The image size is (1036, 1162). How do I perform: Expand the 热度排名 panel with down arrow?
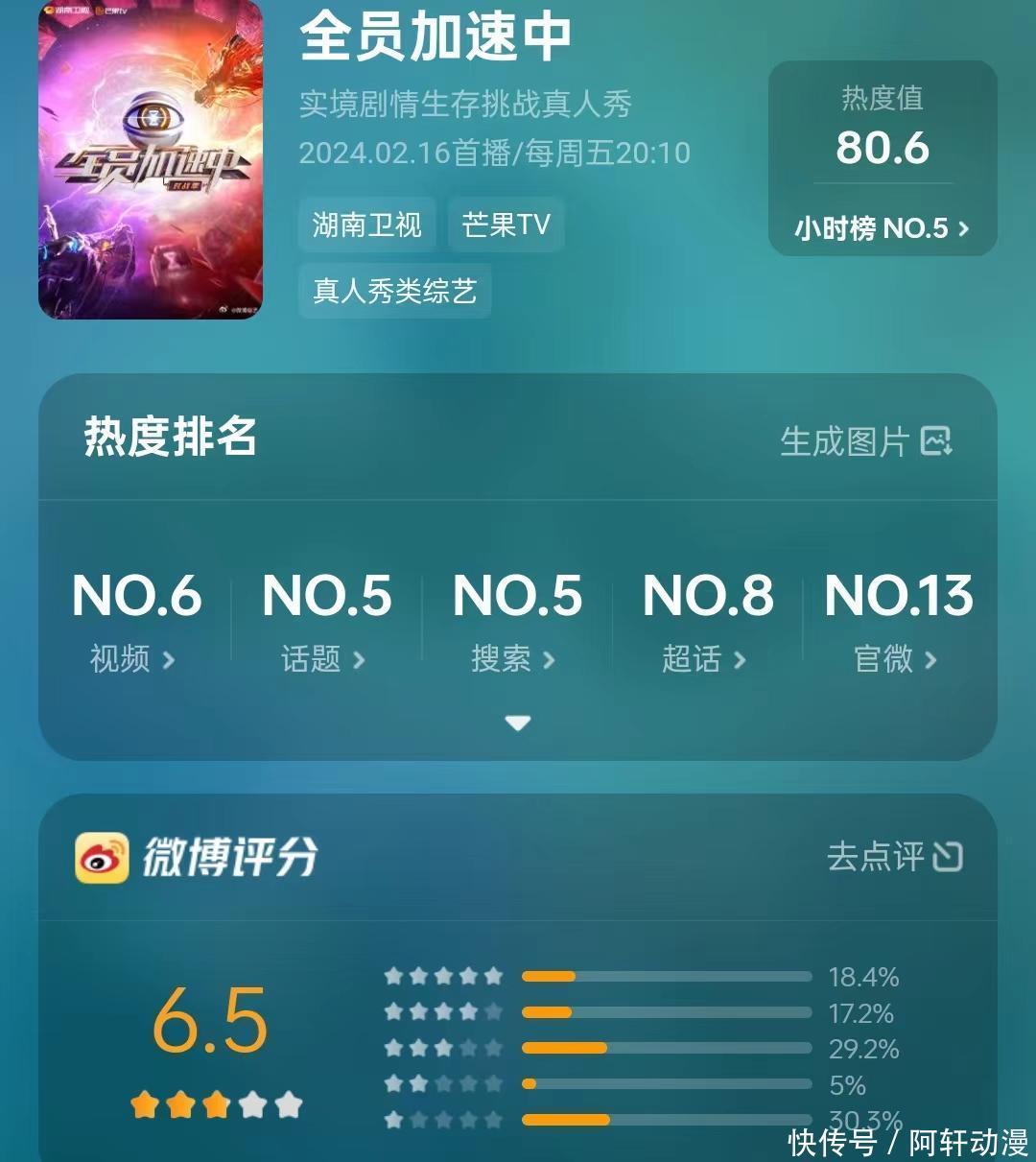click(x=518, y=723)
